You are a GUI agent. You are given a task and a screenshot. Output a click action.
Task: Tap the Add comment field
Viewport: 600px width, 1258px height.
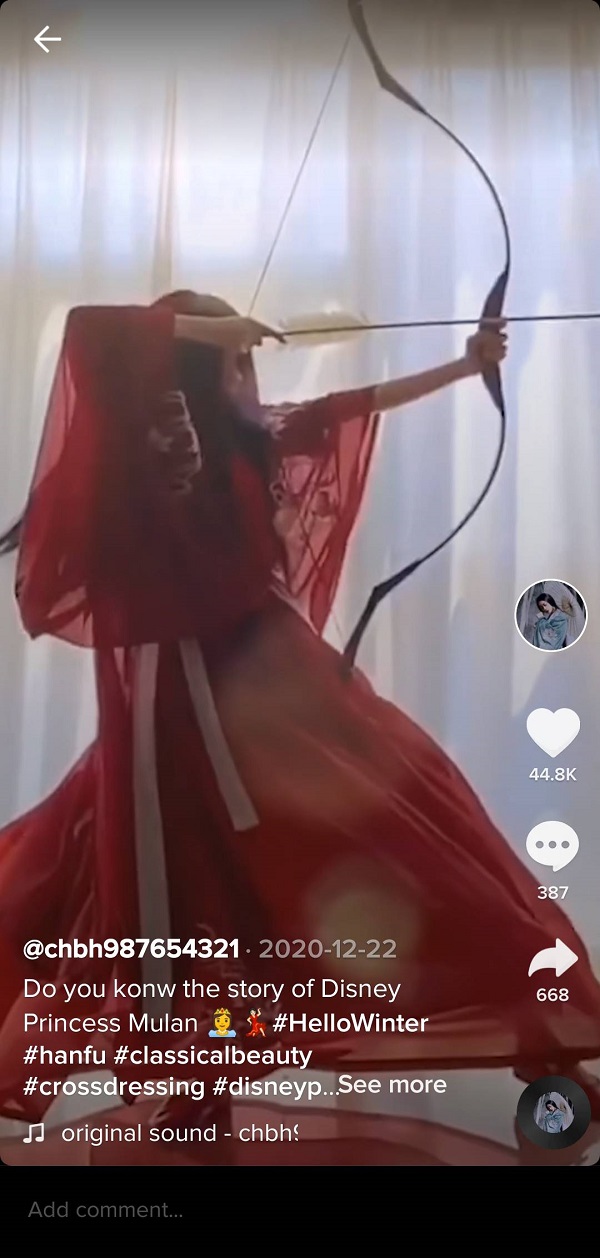point(300,1210)
